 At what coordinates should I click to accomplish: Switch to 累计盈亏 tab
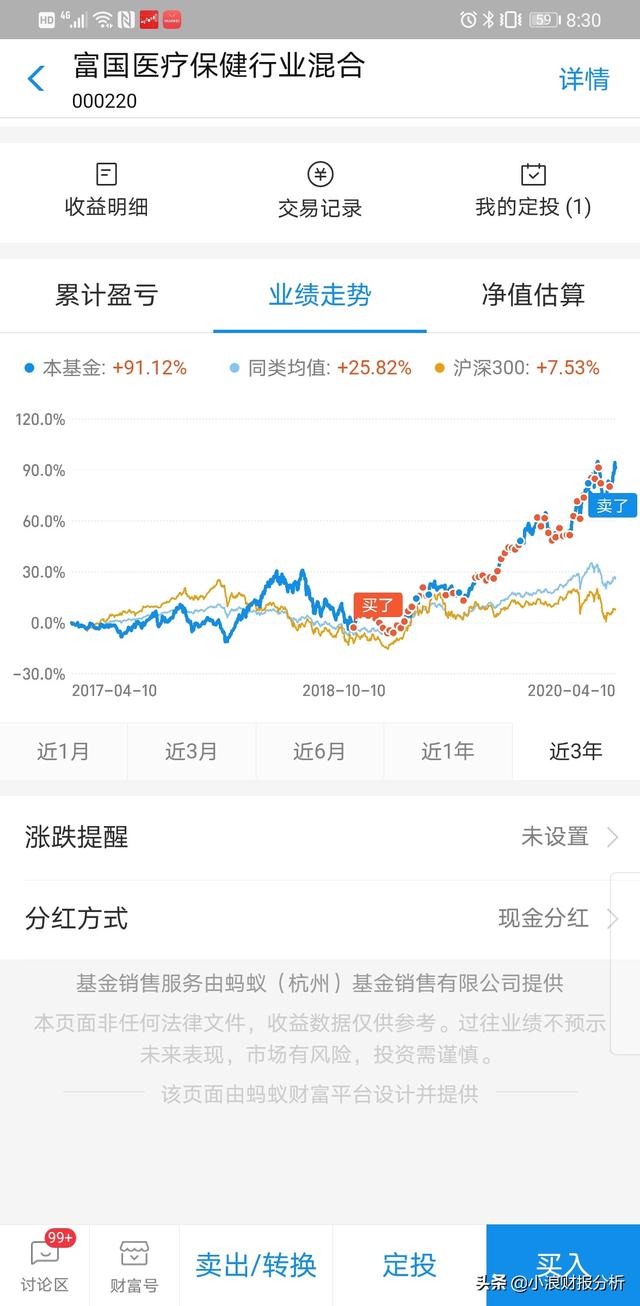click(107, 295)
